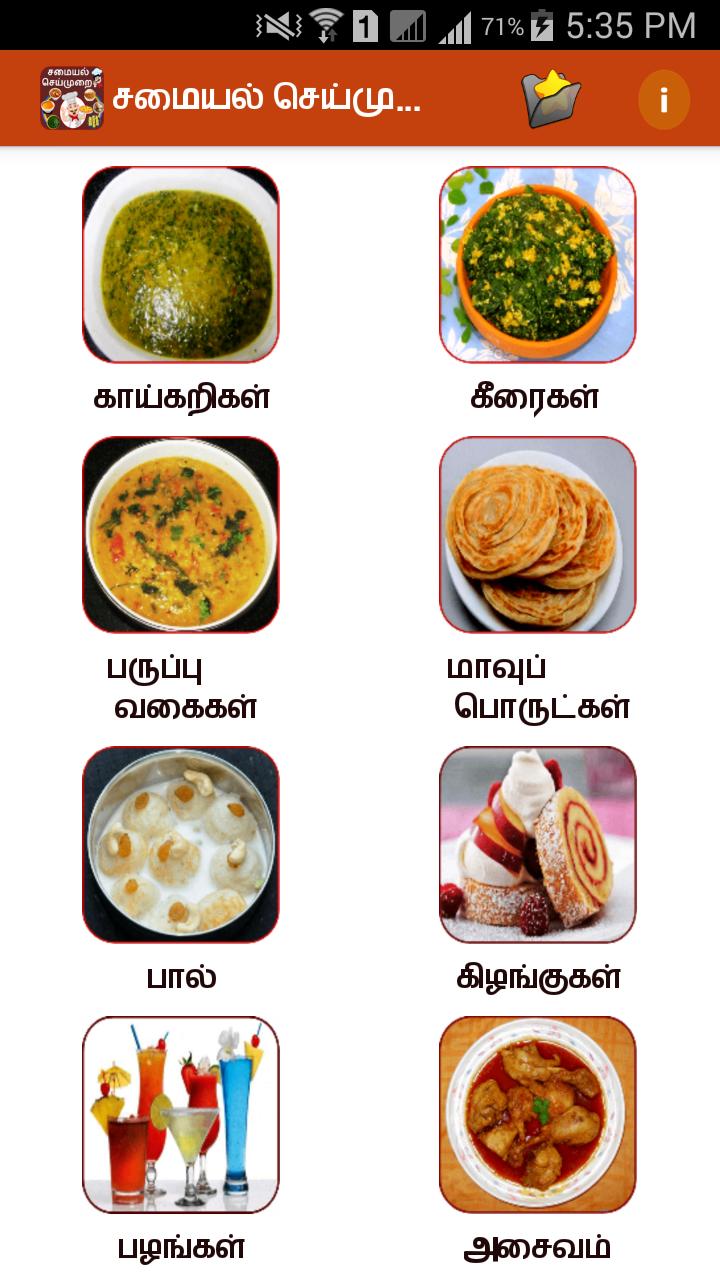This screenshot has height=1280, width=720.
Task: View the மாவுப் பொருட்கள் category
Action: pos(537,535)
